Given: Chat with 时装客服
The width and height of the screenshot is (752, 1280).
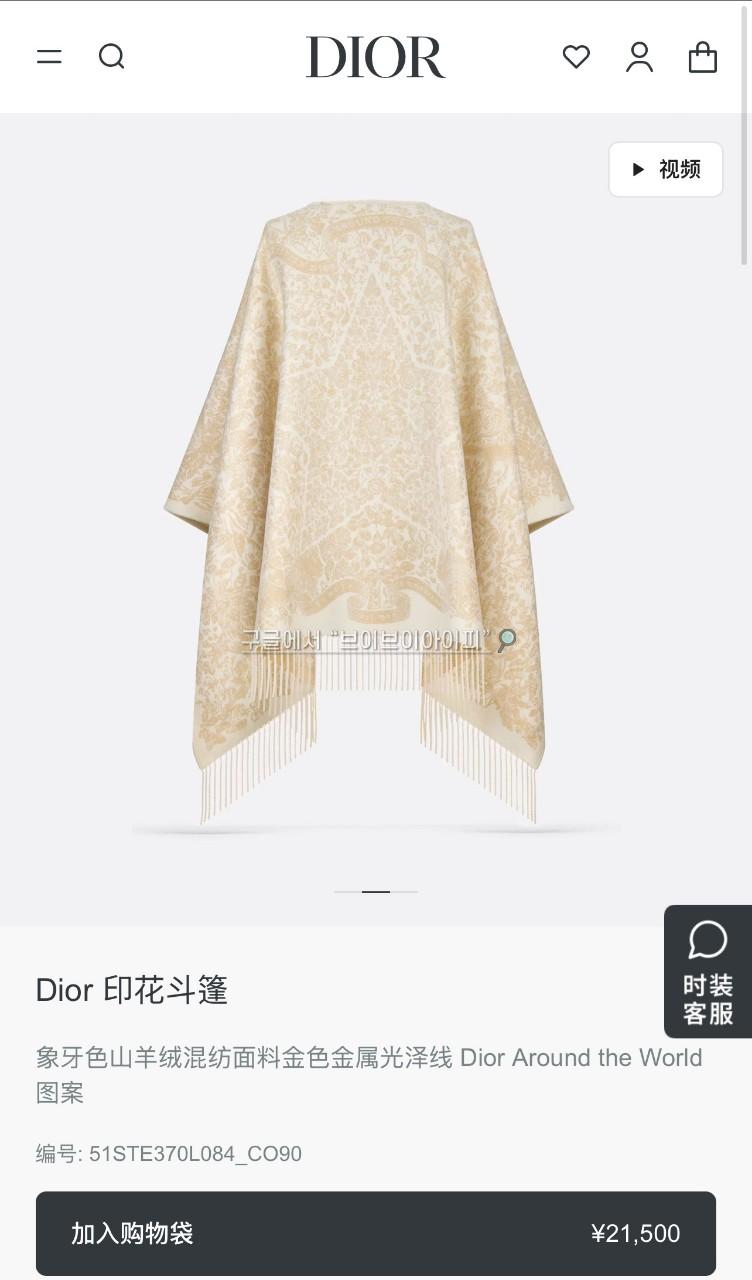Looking at the screenshot, I should (x=708, y=971).
